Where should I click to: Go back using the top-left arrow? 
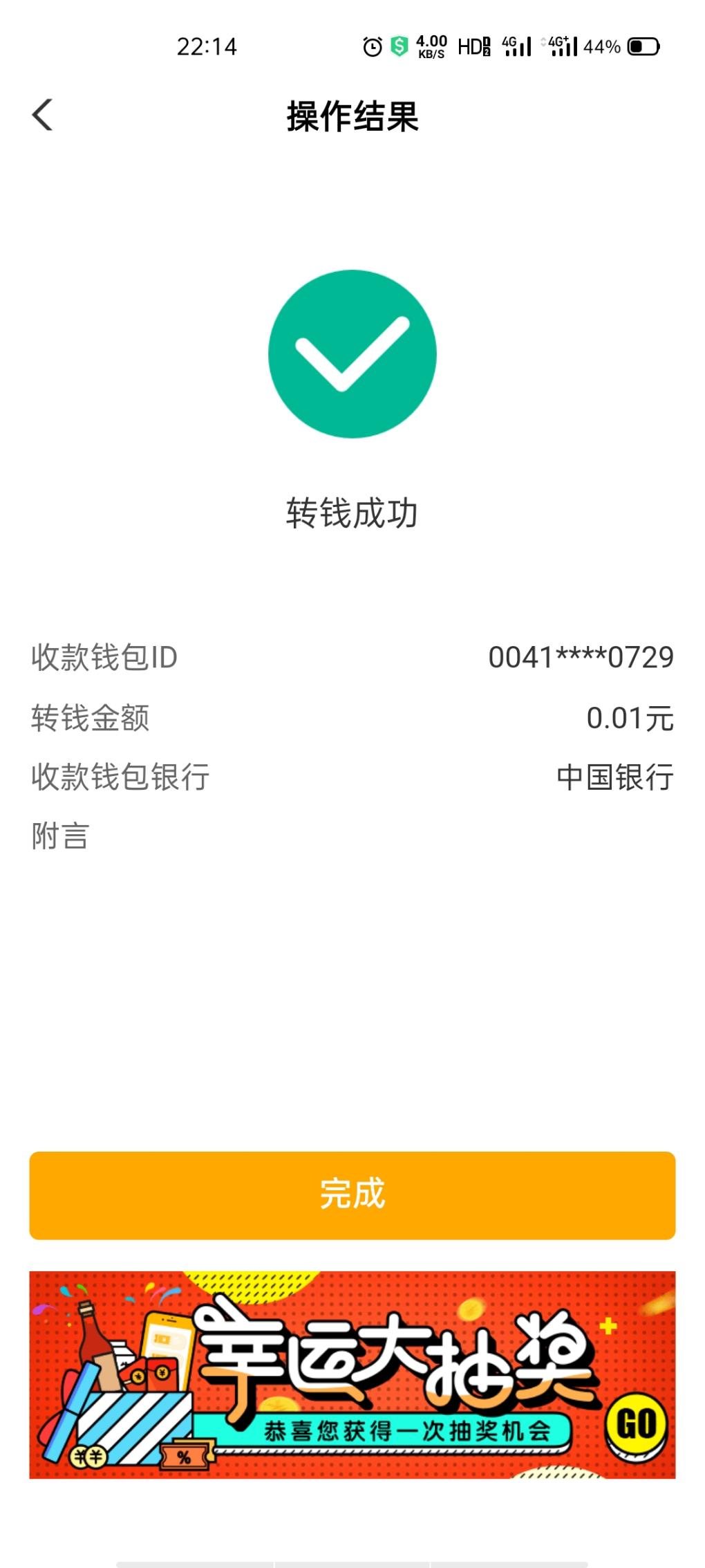coord(42,115)
